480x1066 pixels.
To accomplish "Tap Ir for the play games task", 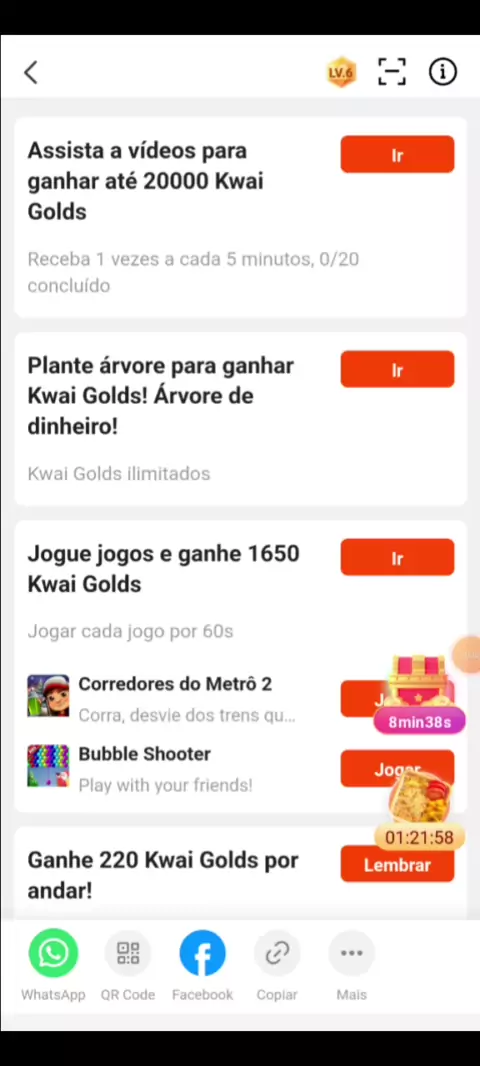I will (x=397, y=557).
